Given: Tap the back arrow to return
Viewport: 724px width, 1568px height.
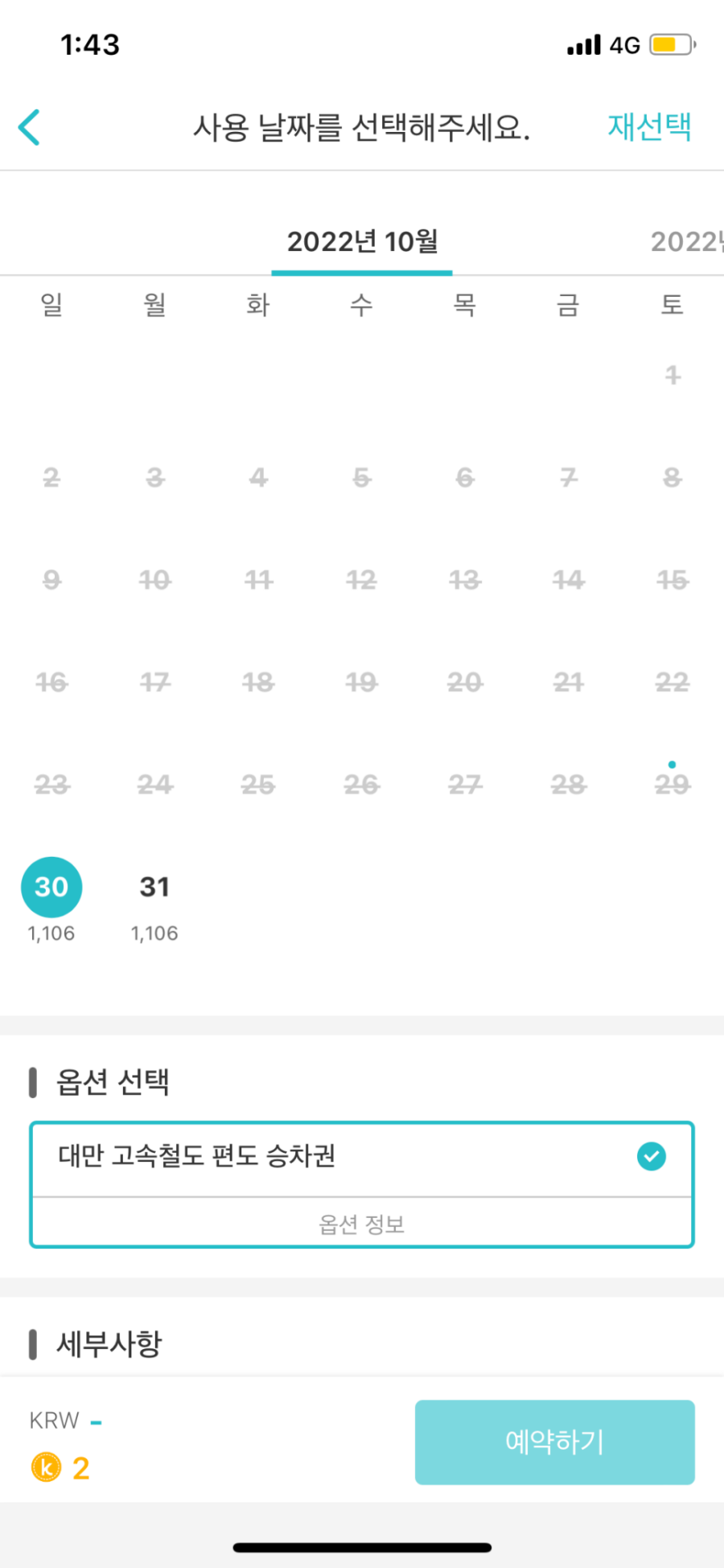Looking at the screenshot, I should pyautogui.click(x=30, y=127).
